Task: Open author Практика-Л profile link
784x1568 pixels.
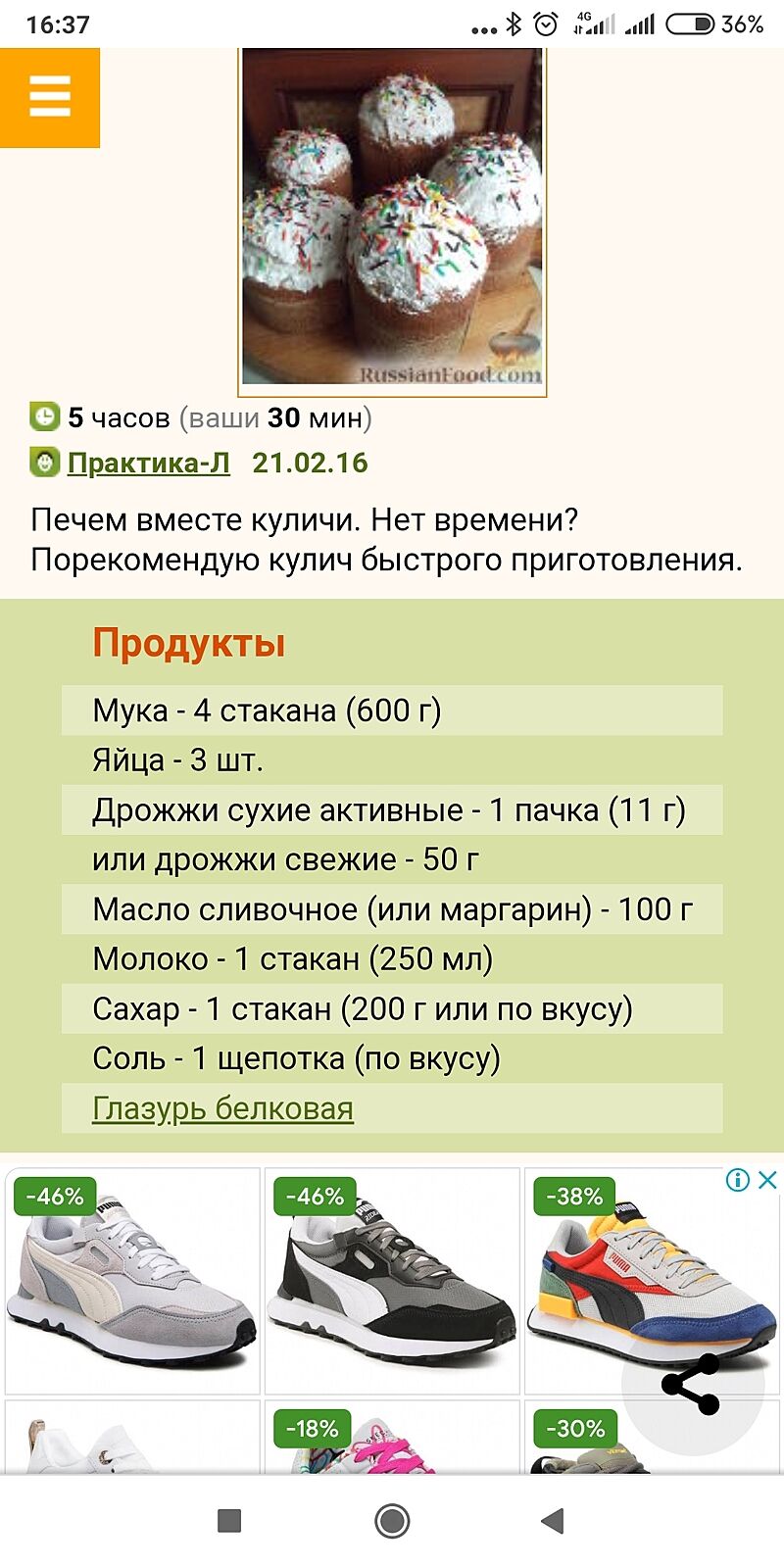Action: pyautogui.click(x=148, y=463)
